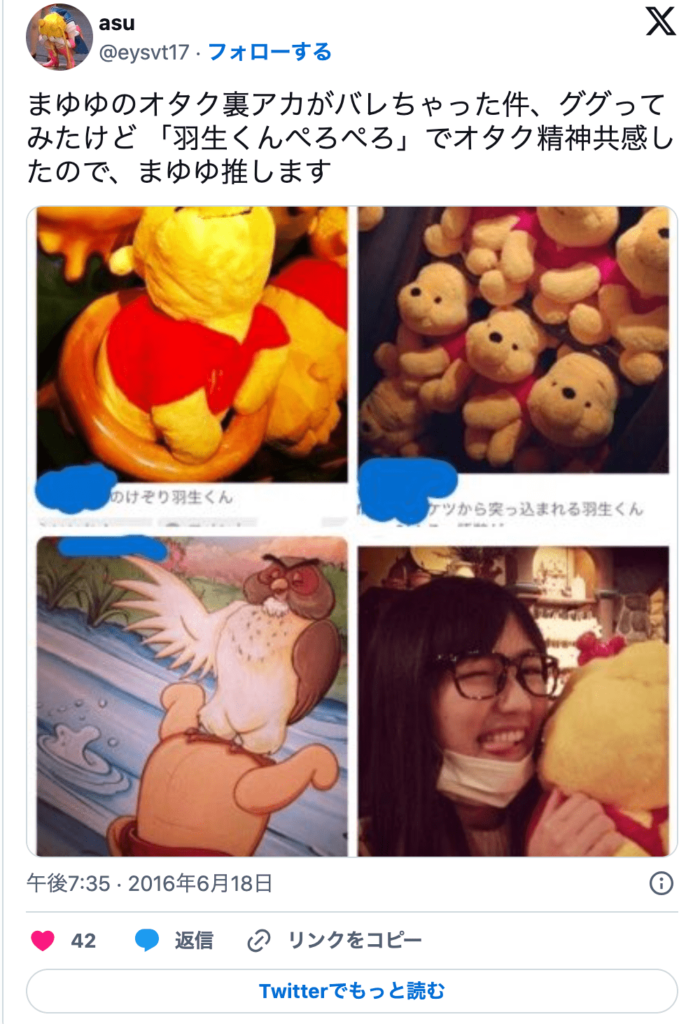
Task: Tap the フォローする follow link
Action: (x=269, y=52)
